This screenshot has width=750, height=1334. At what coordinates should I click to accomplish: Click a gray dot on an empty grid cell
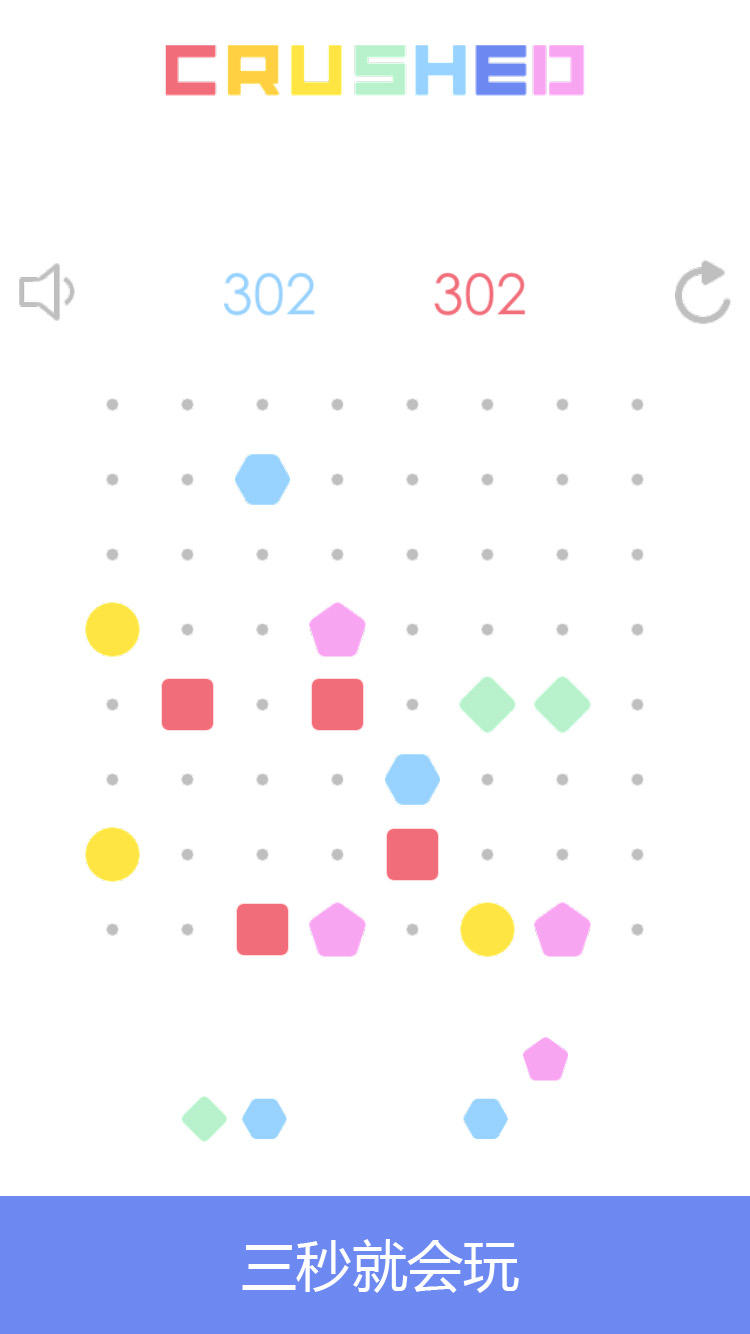(112, 403)
